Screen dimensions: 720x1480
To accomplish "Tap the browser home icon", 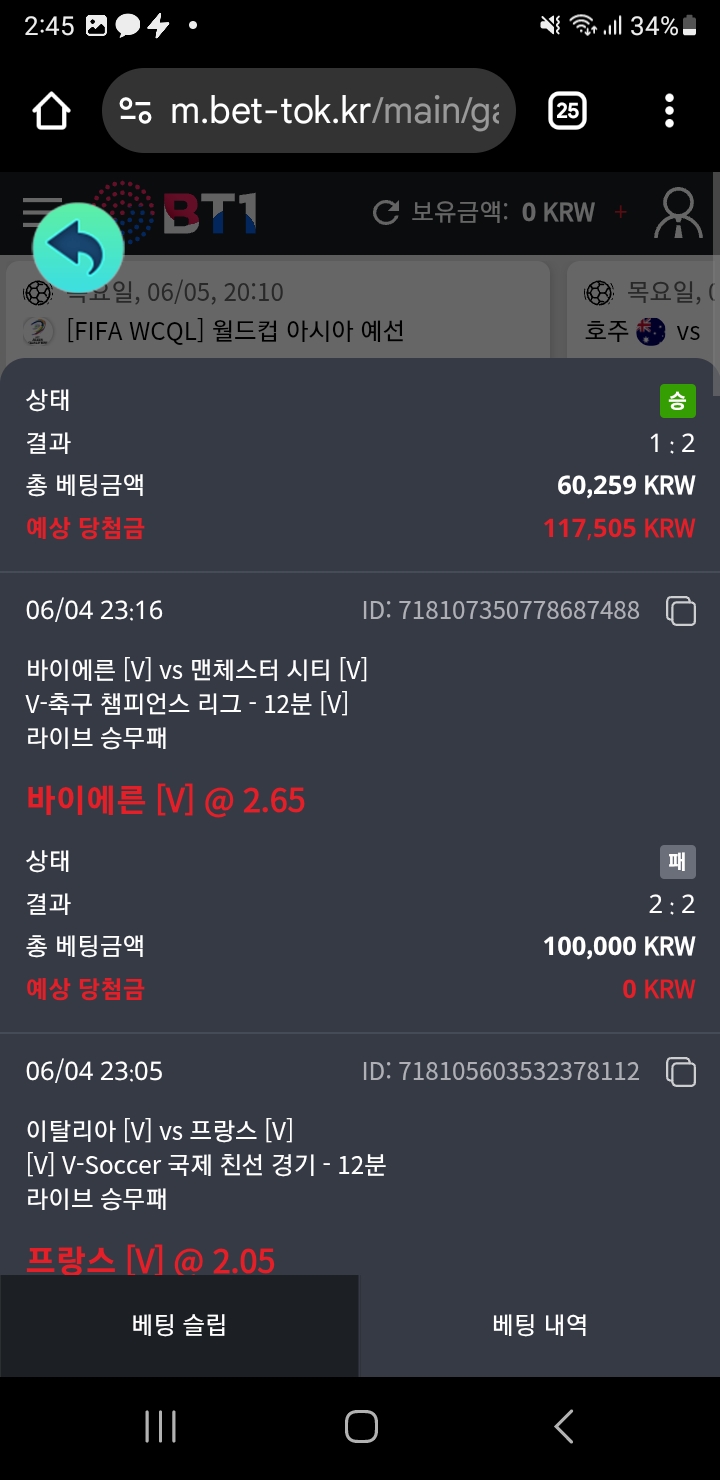I will [x=52, y=110].
